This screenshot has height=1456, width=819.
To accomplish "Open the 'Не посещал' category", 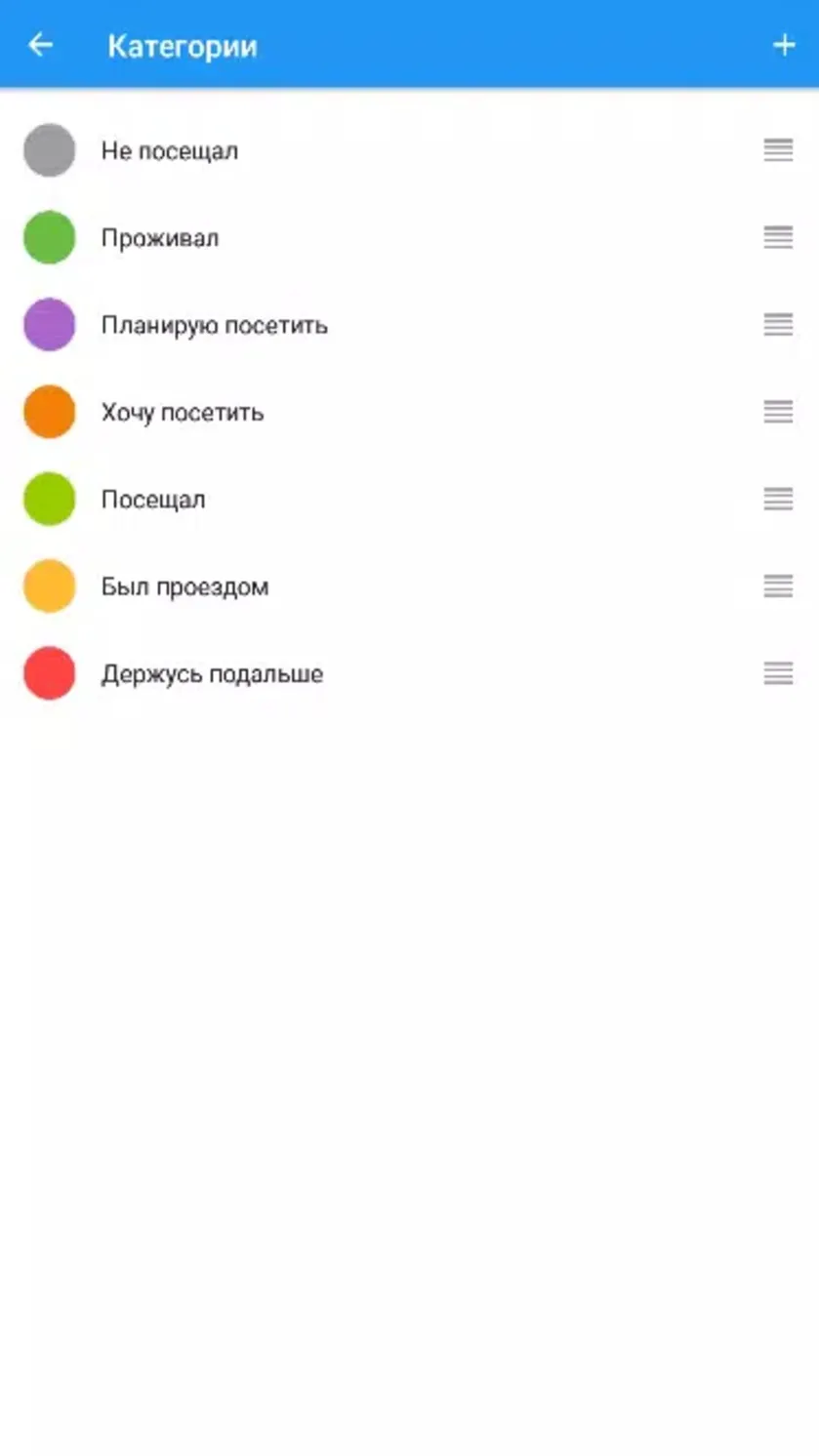I will coord(409,150).
